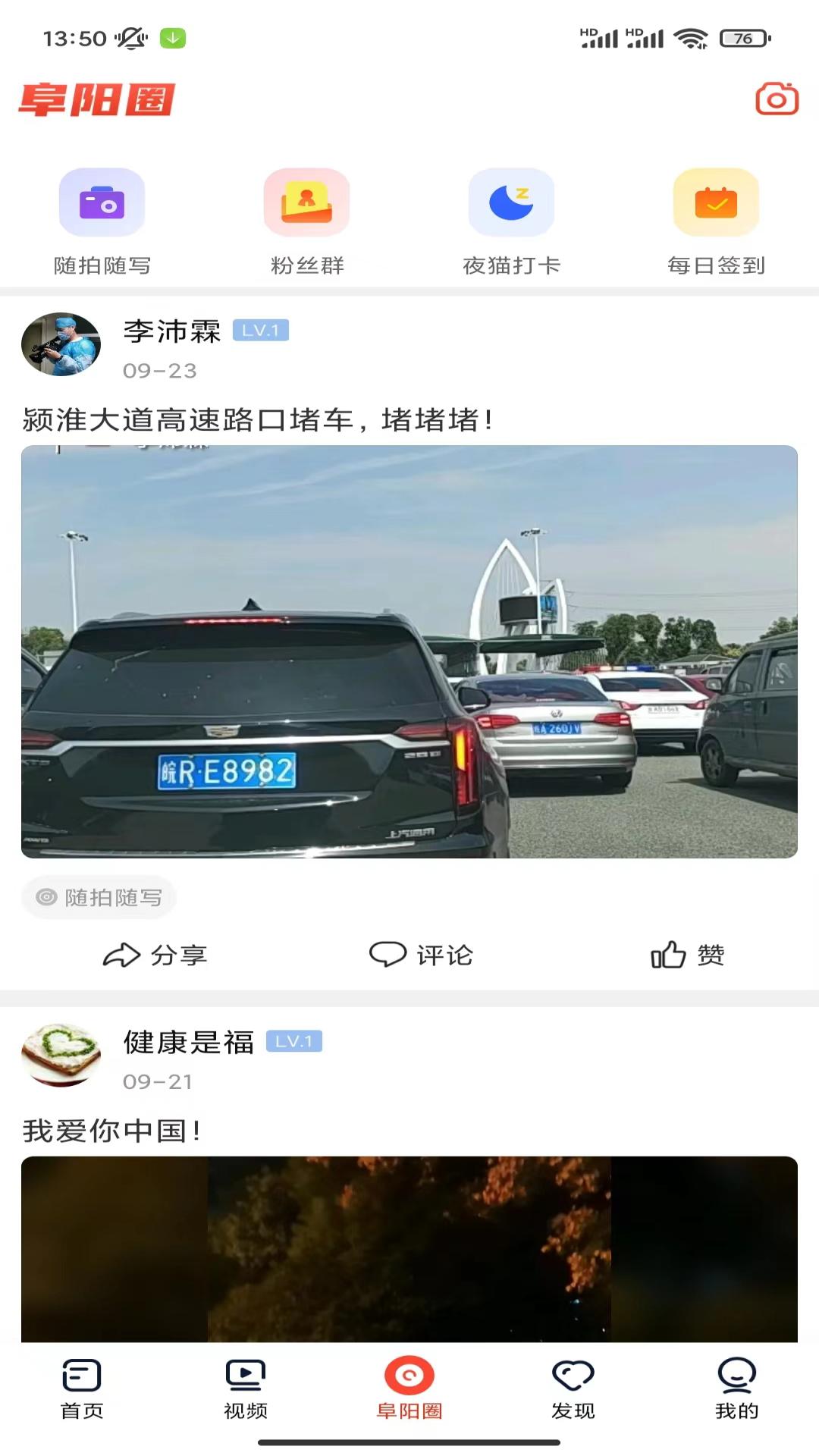Open 随拍随写 shortcut

(102, 221)
